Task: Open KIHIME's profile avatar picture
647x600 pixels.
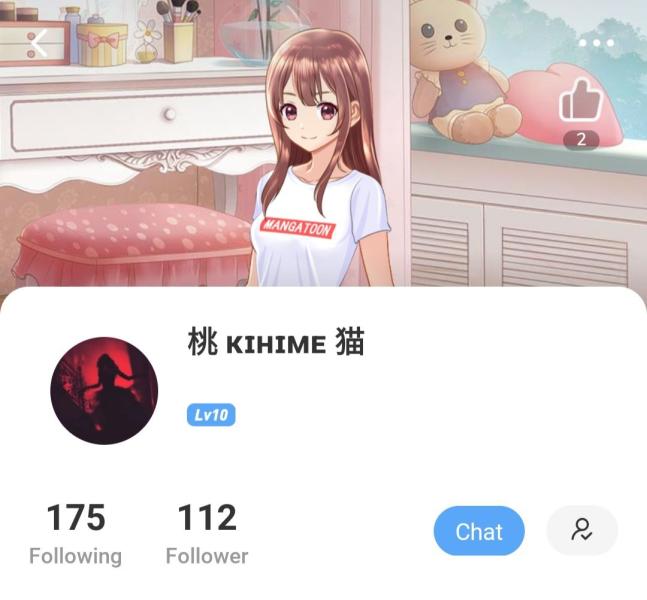Action: (104, 390)
